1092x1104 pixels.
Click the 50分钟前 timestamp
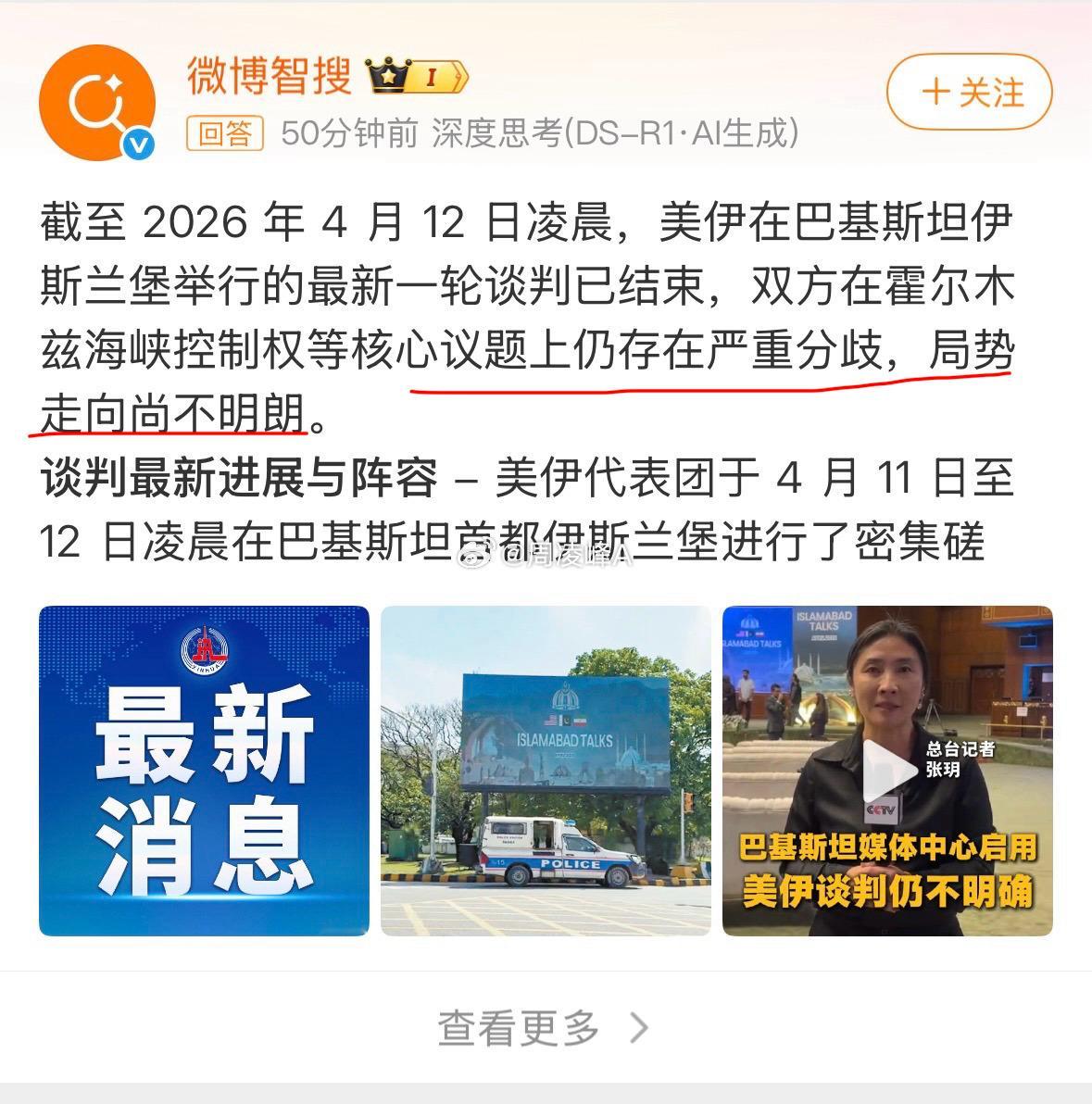coord(352,132)
